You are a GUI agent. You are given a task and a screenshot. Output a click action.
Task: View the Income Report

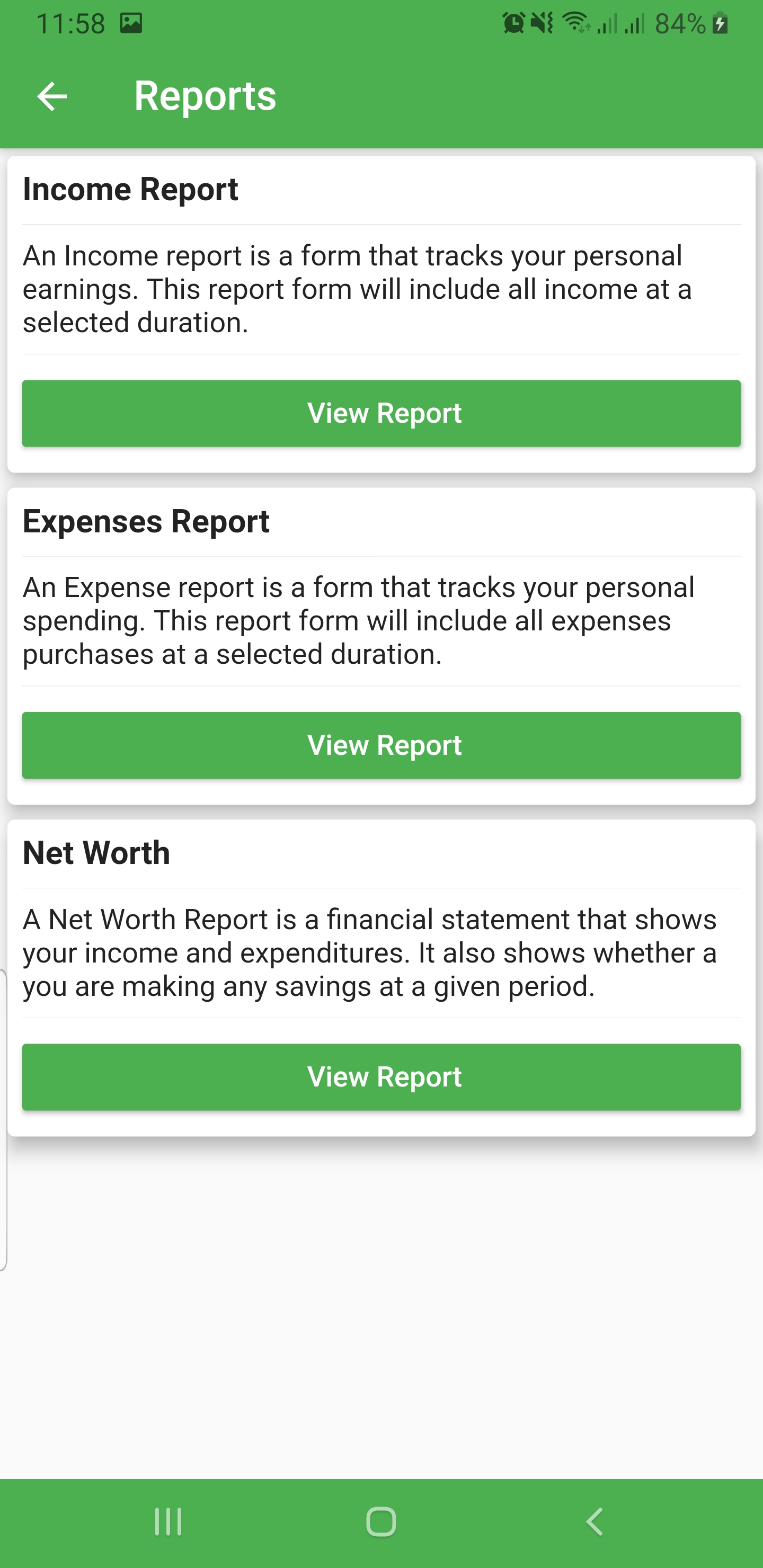[x=381, y=413]
